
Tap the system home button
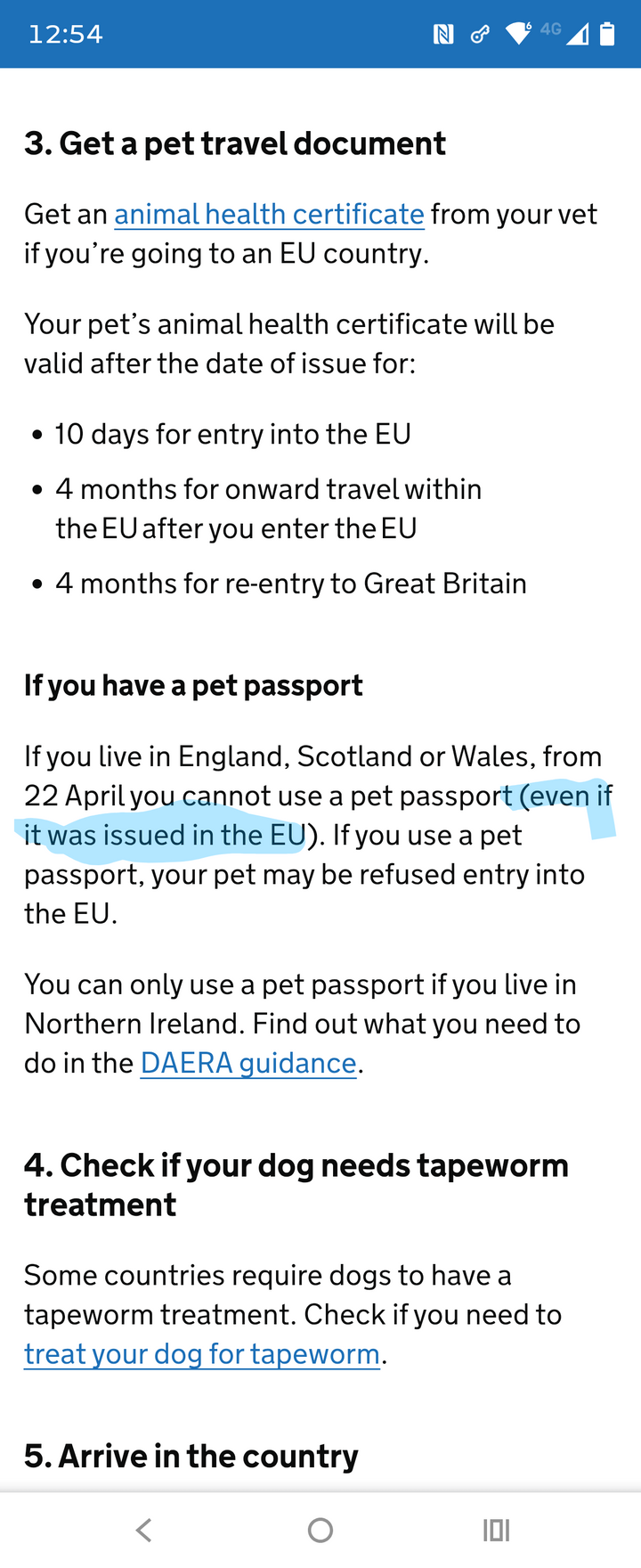tap(320, 1531)
